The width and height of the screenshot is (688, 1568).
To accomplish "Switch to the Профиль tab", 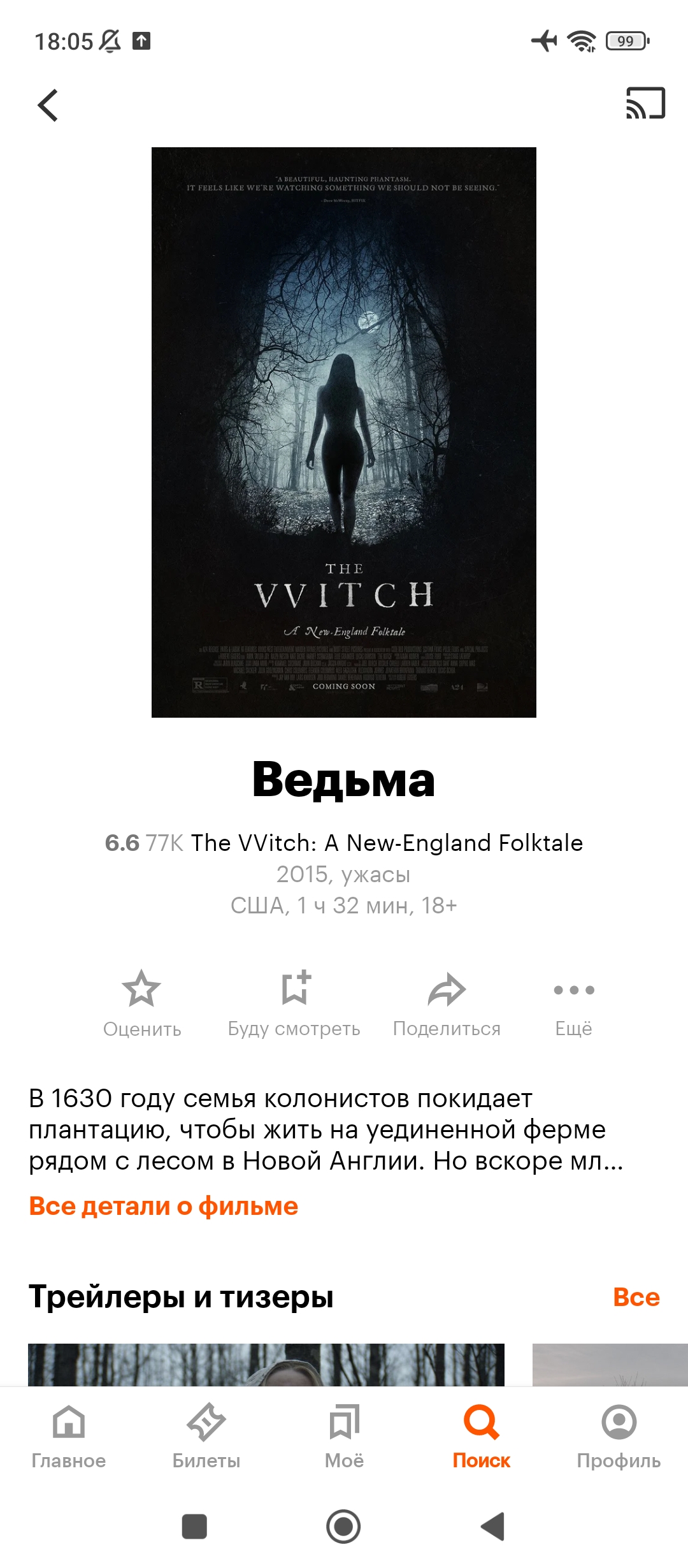I will pyautogui.click(x=619, y=1437).
